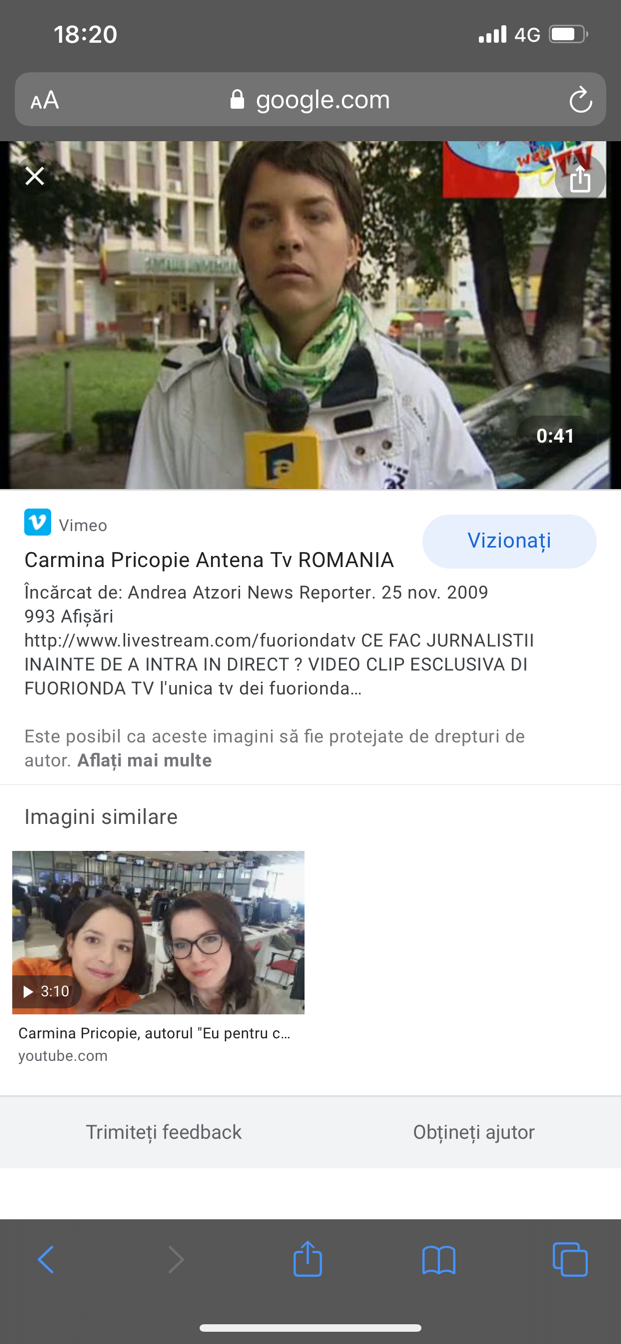Open Safari bookmarks
The image size is (621, 1344).
click(x=438, y=1259)
